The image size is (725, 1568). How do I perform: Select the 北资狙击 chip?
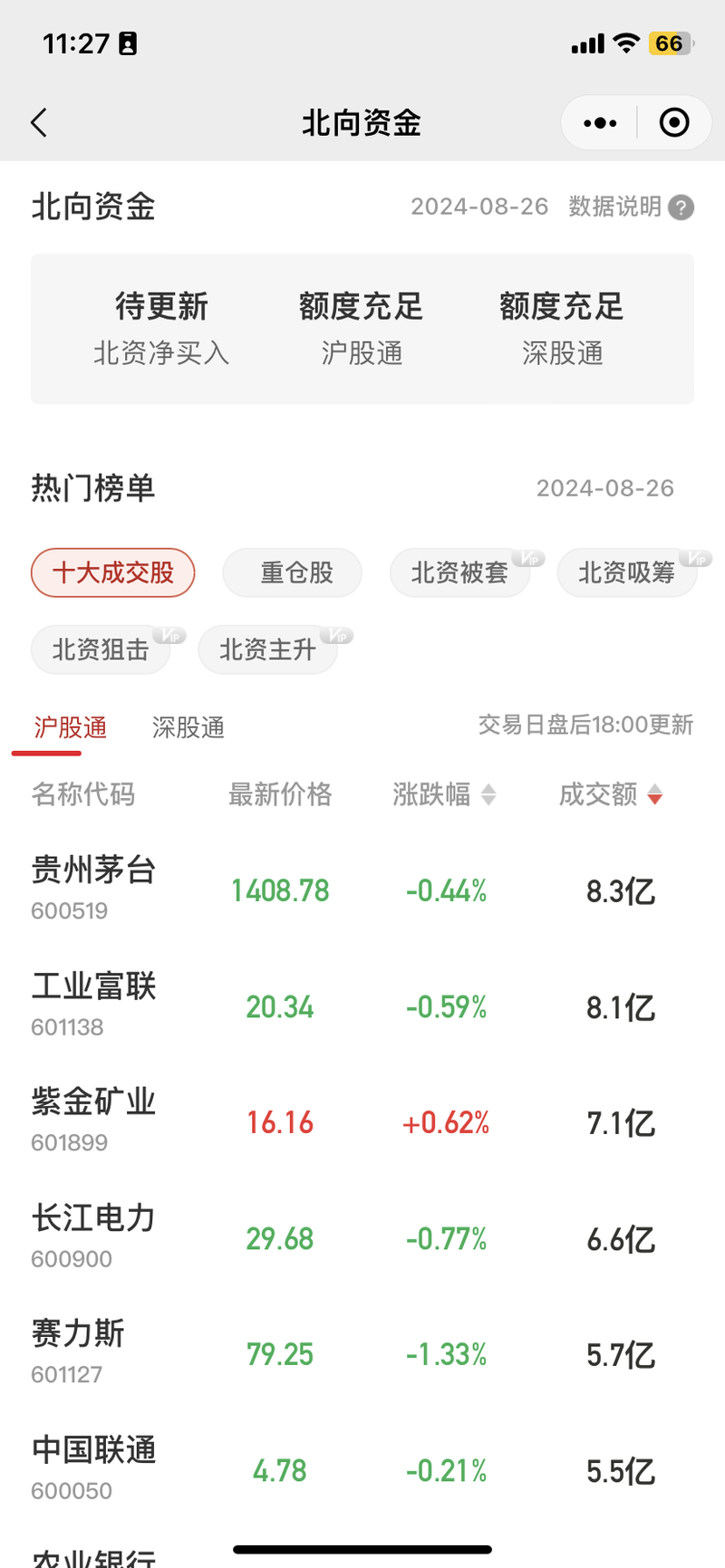pyautogui.click(x=101, y=649)
